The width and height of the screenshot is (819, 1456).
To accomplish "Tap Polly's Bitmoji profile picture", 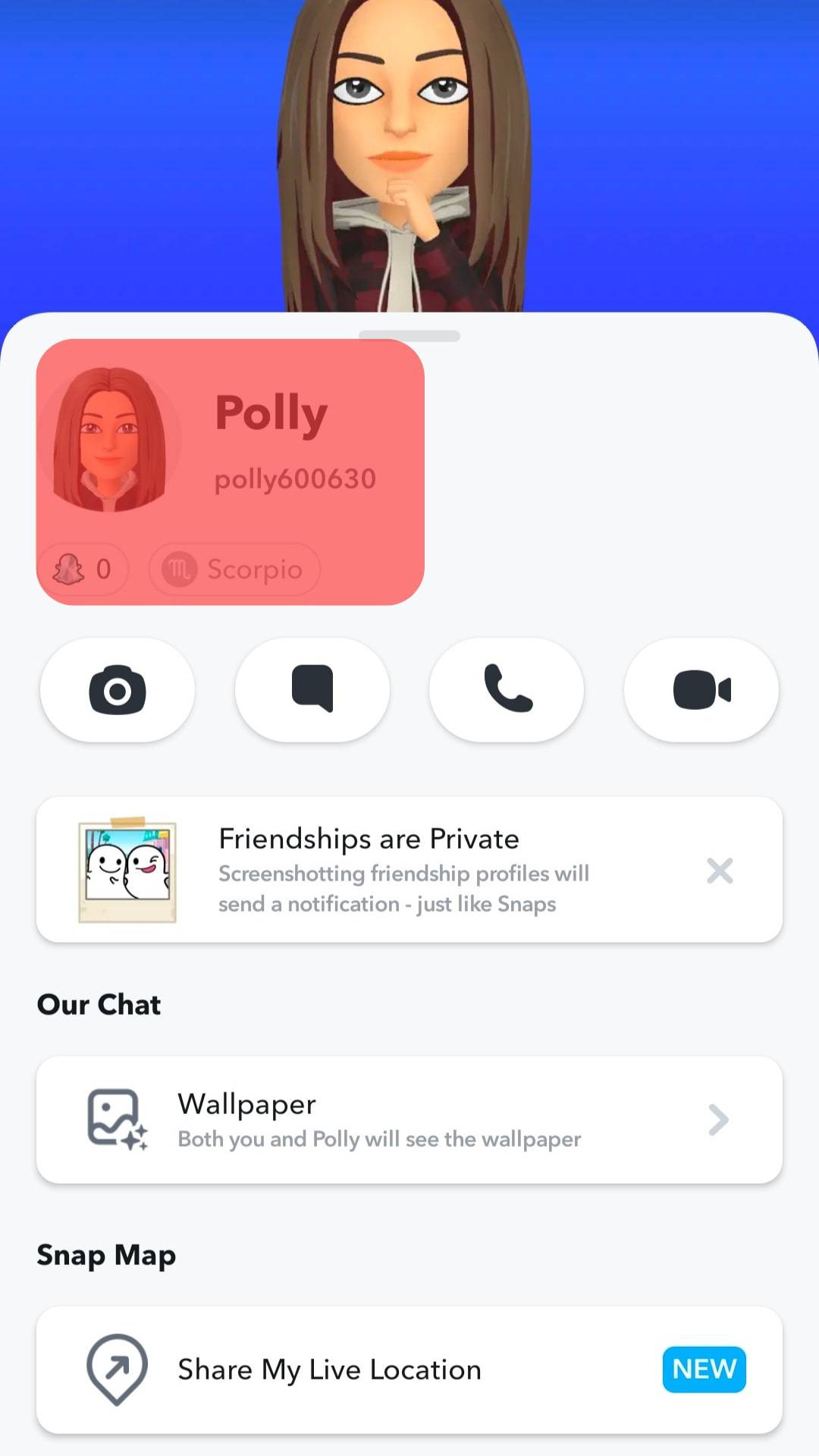I will pyautogui.click(x=110, y=438).
